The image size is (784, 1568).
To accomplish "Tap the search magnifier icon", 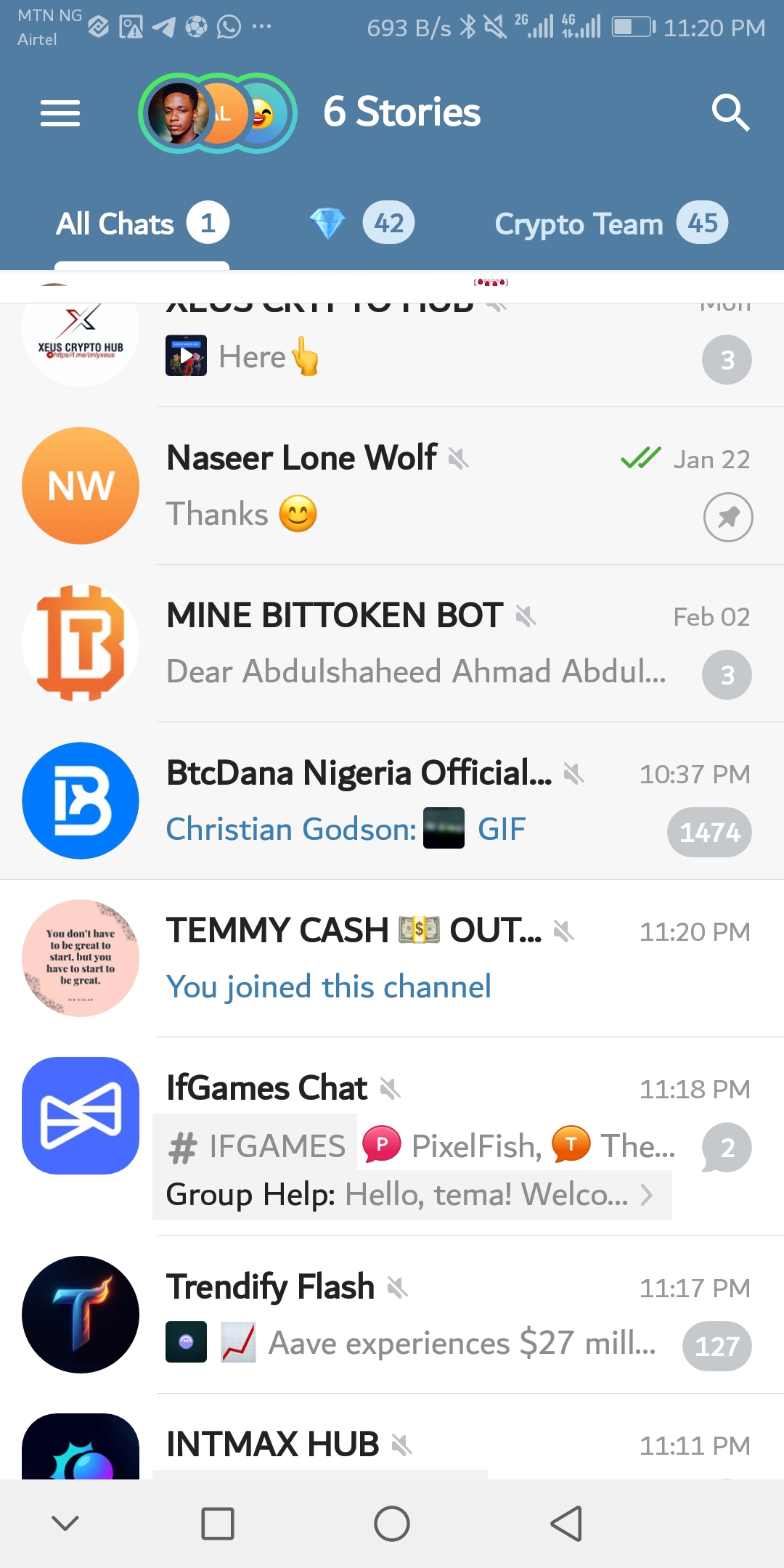I will [730, 113].
